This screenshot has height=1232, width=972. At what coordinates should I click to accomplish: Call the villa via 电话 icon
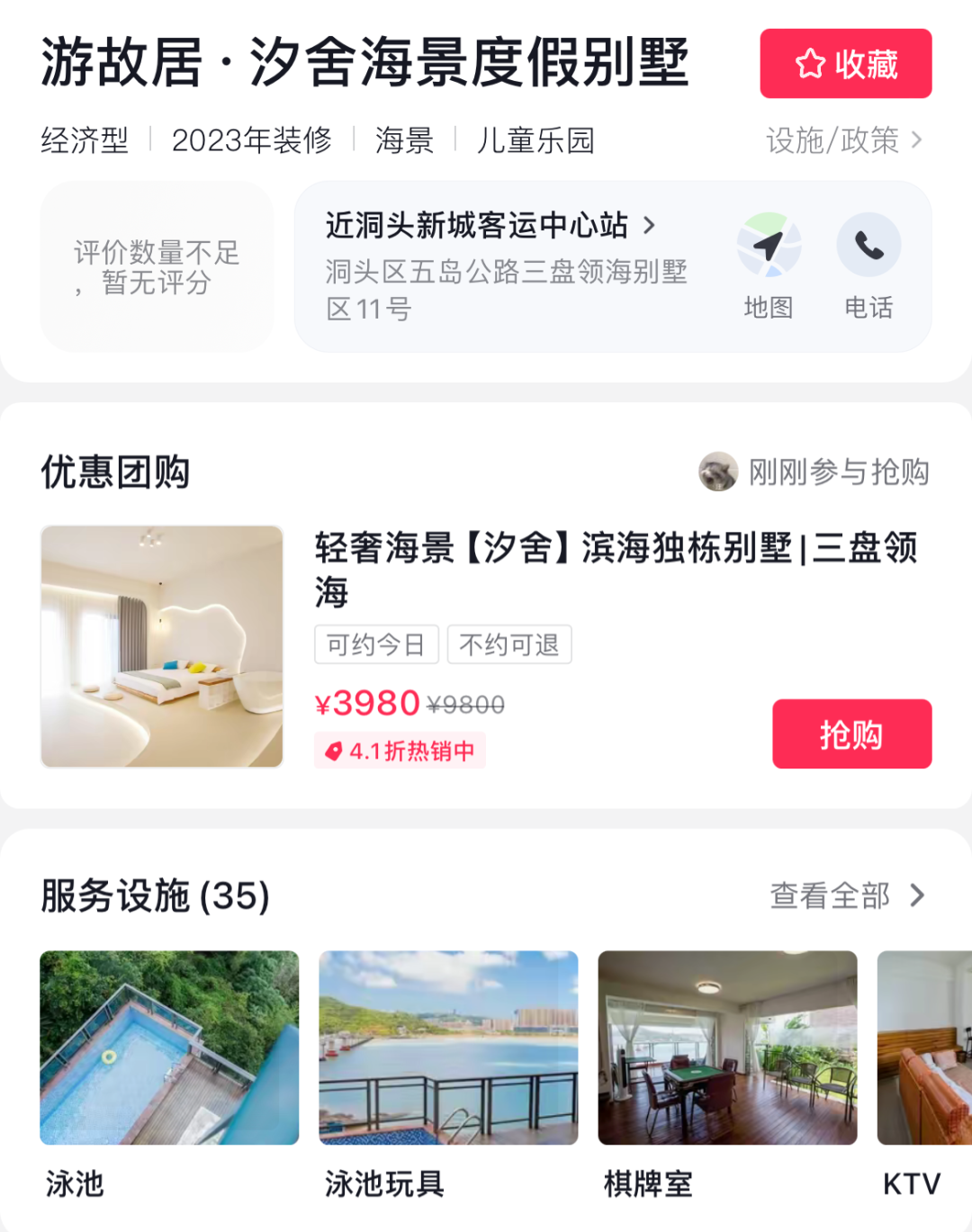868,246
